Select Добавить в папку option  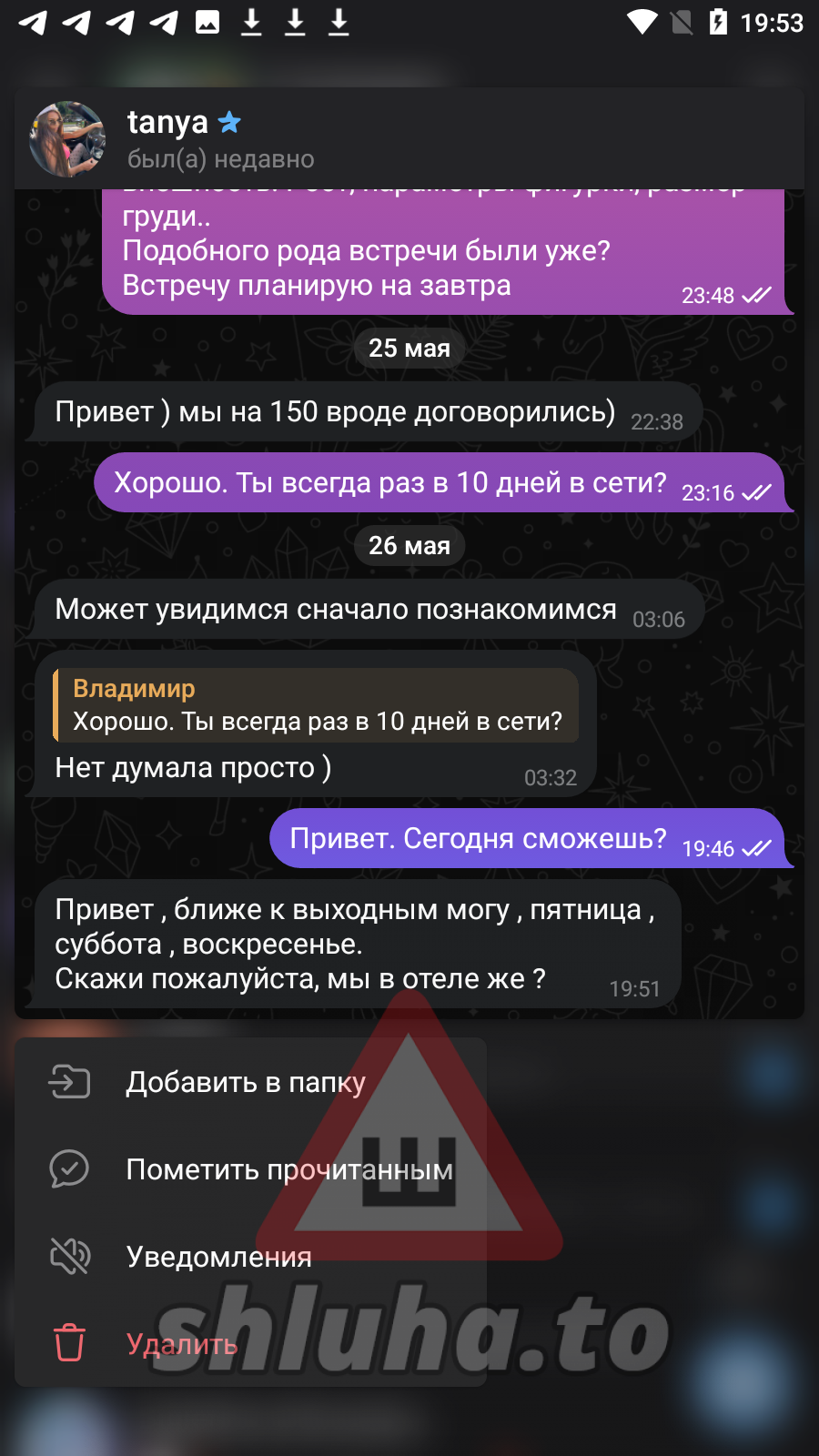click(x=246, y=1082)
